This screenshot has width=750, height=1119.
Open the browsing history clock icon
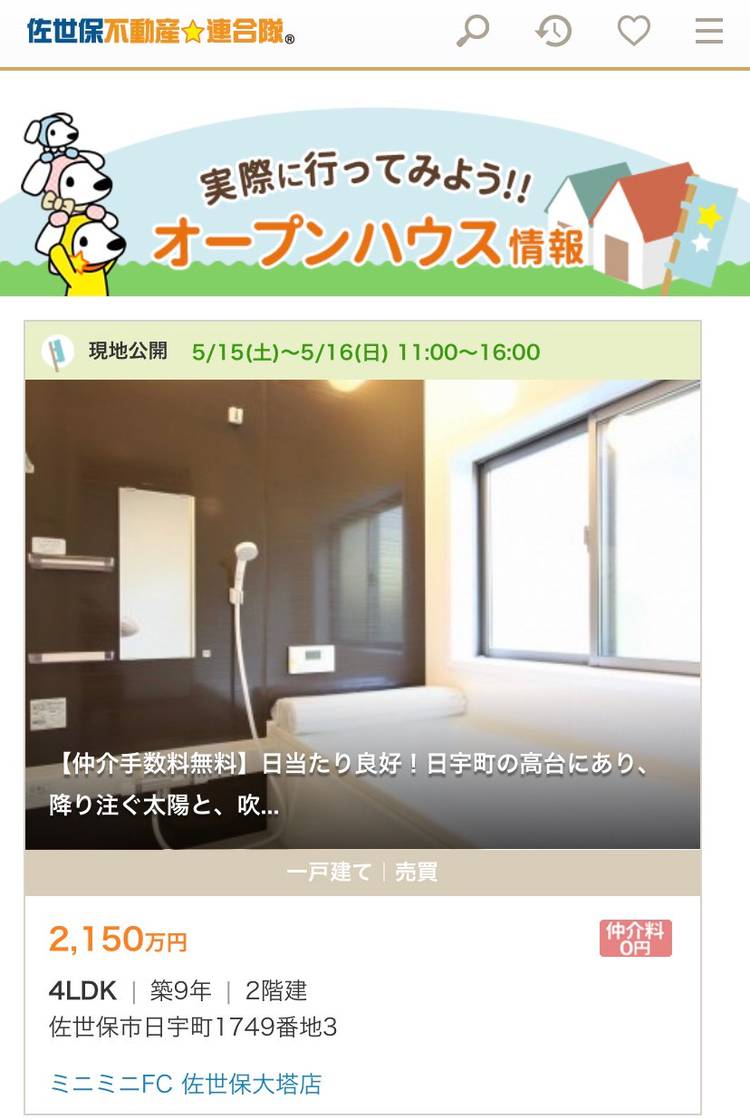[x=553, y=31]
